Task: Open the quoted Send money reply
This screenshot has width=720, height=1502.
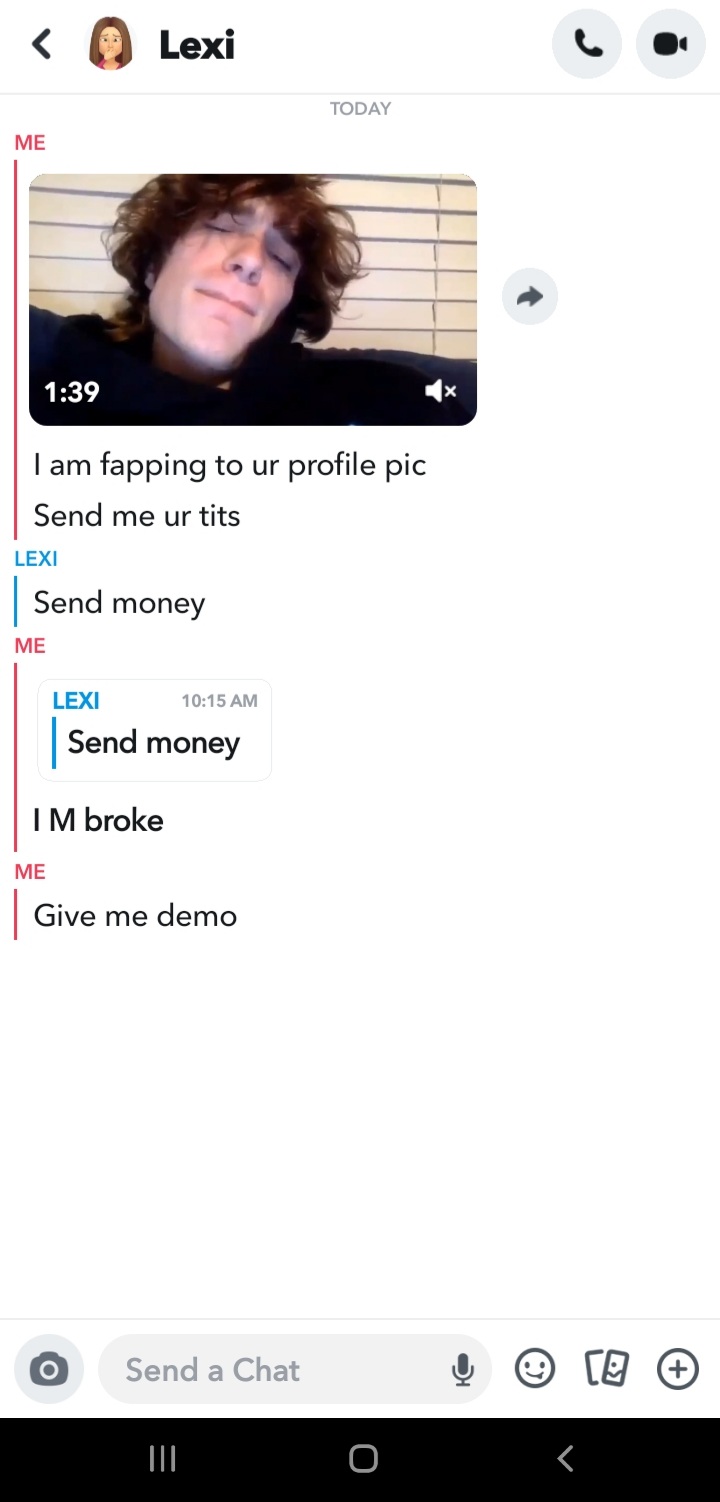Action: 154,730
